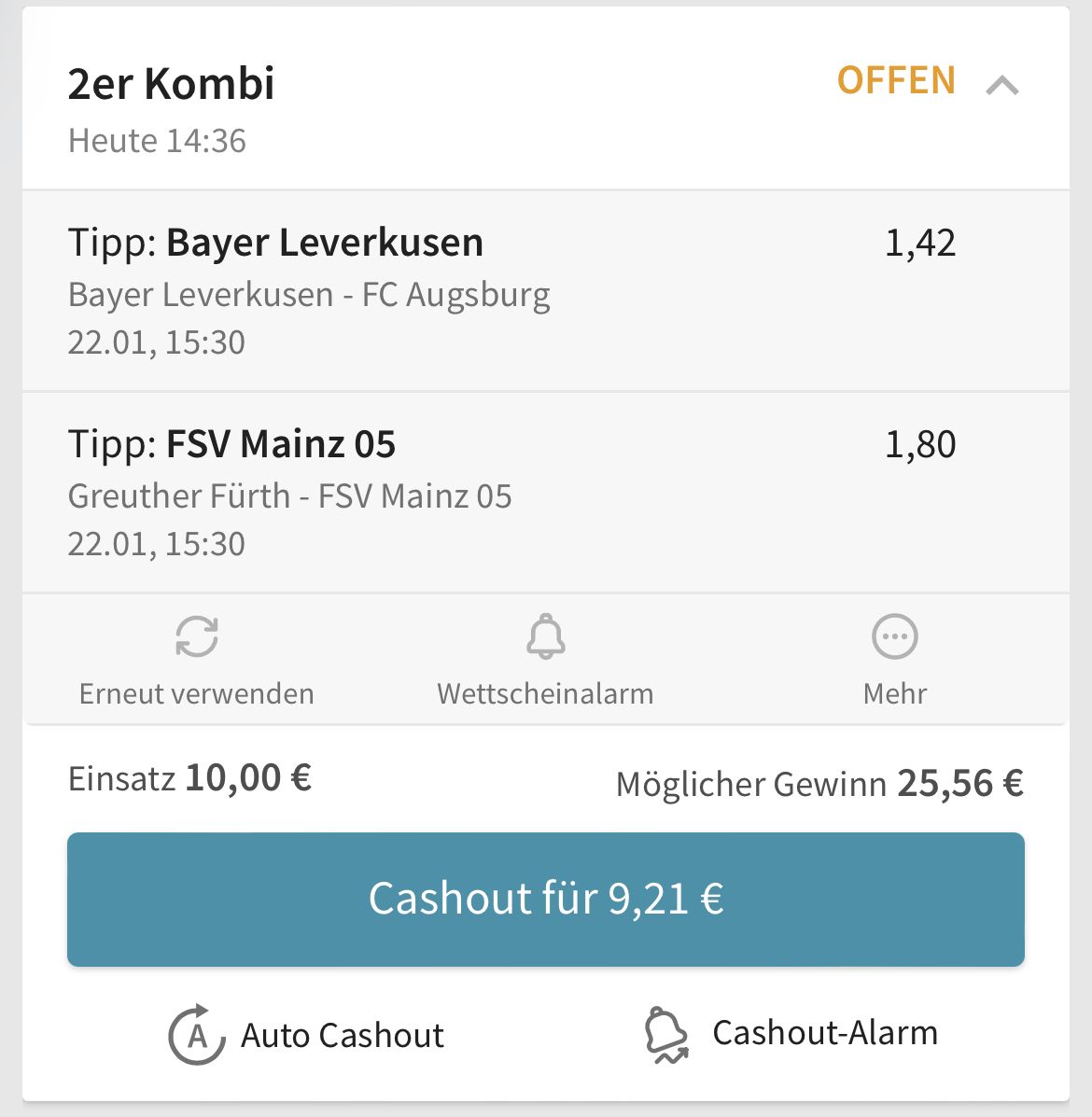The image size is (1092, 1117).
Task: Set up Auto Cashout
Action: pos(306,1034)
